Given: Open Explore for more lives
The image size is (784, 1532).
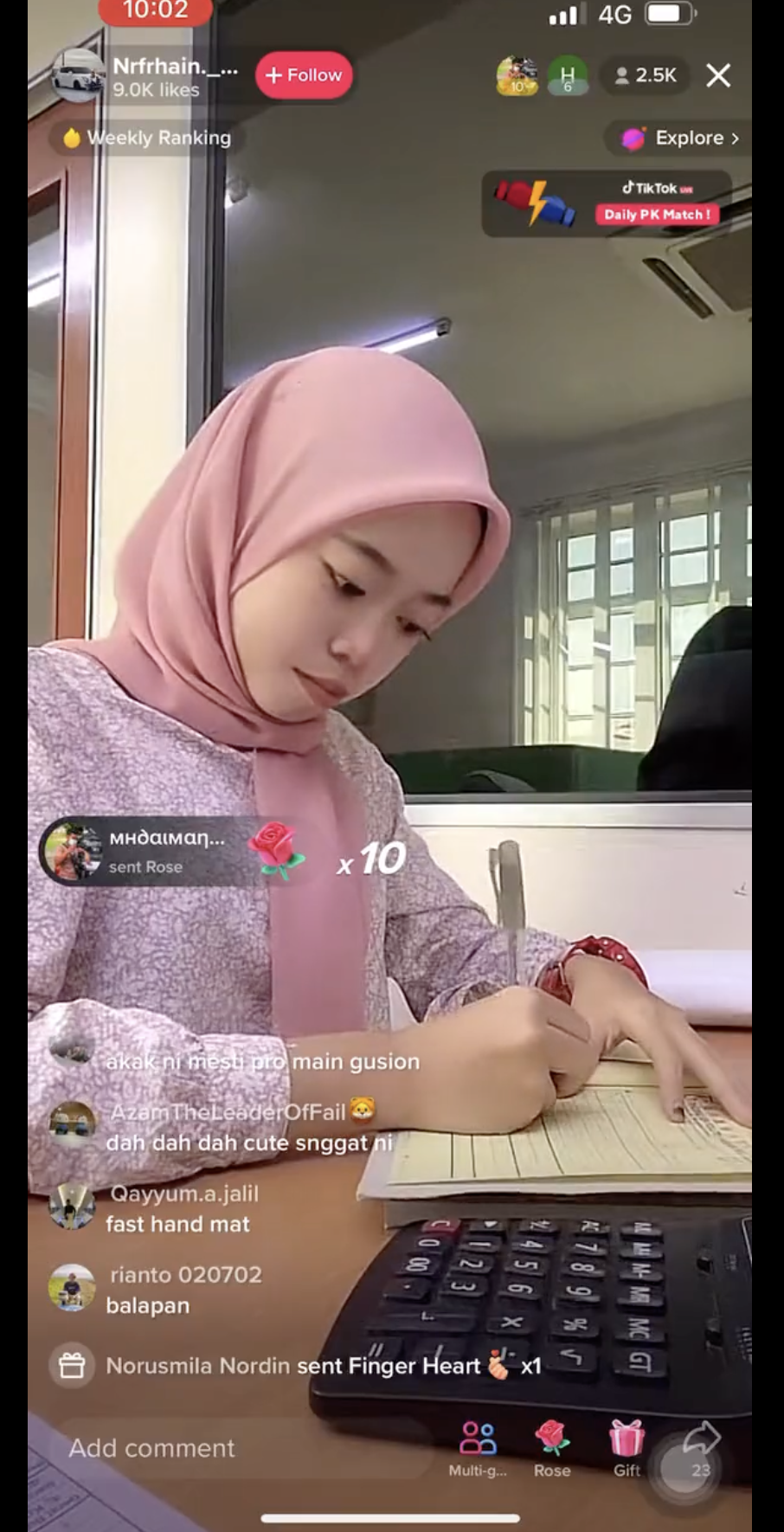Looking at the screenshot, I should pos(681,138).
